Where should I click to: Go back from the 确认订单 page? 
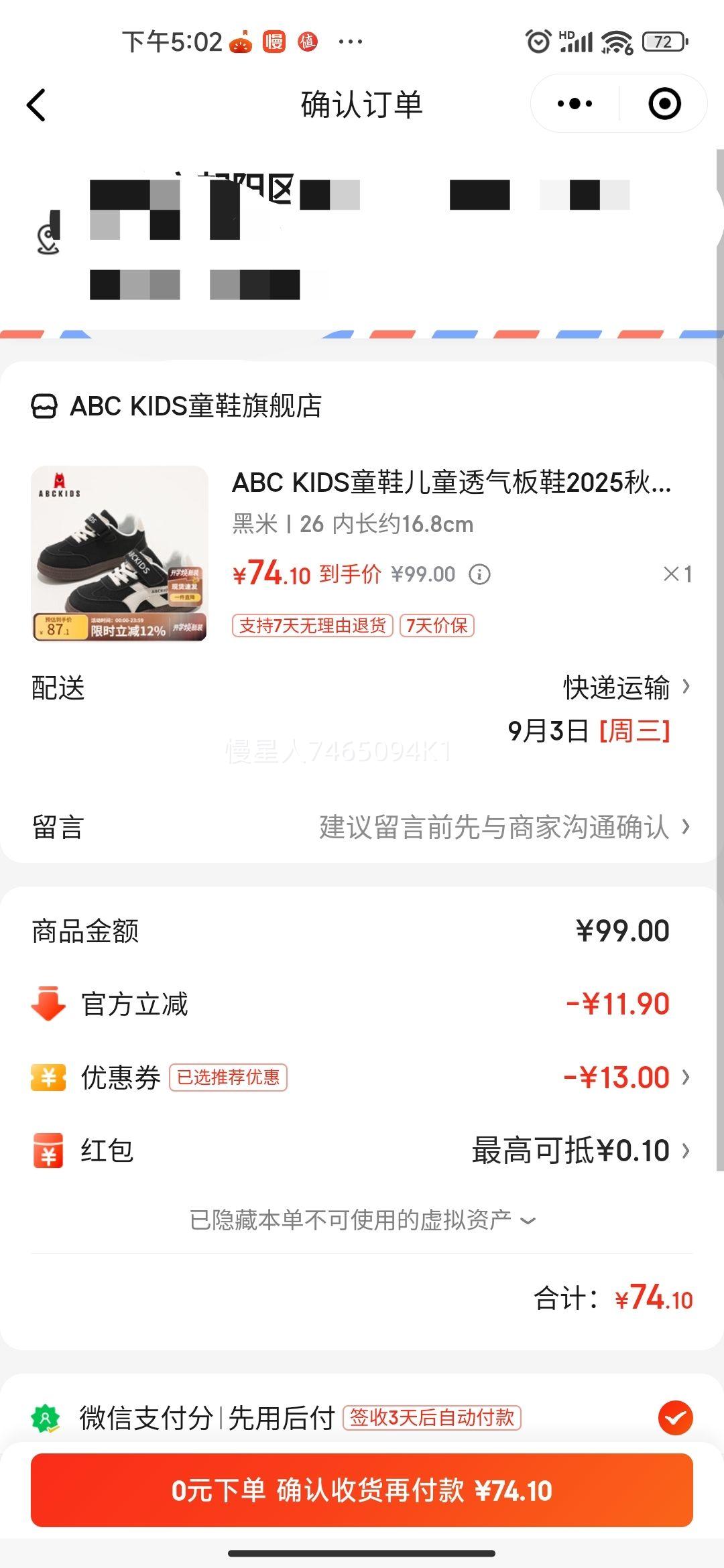[x=36, y=105]
